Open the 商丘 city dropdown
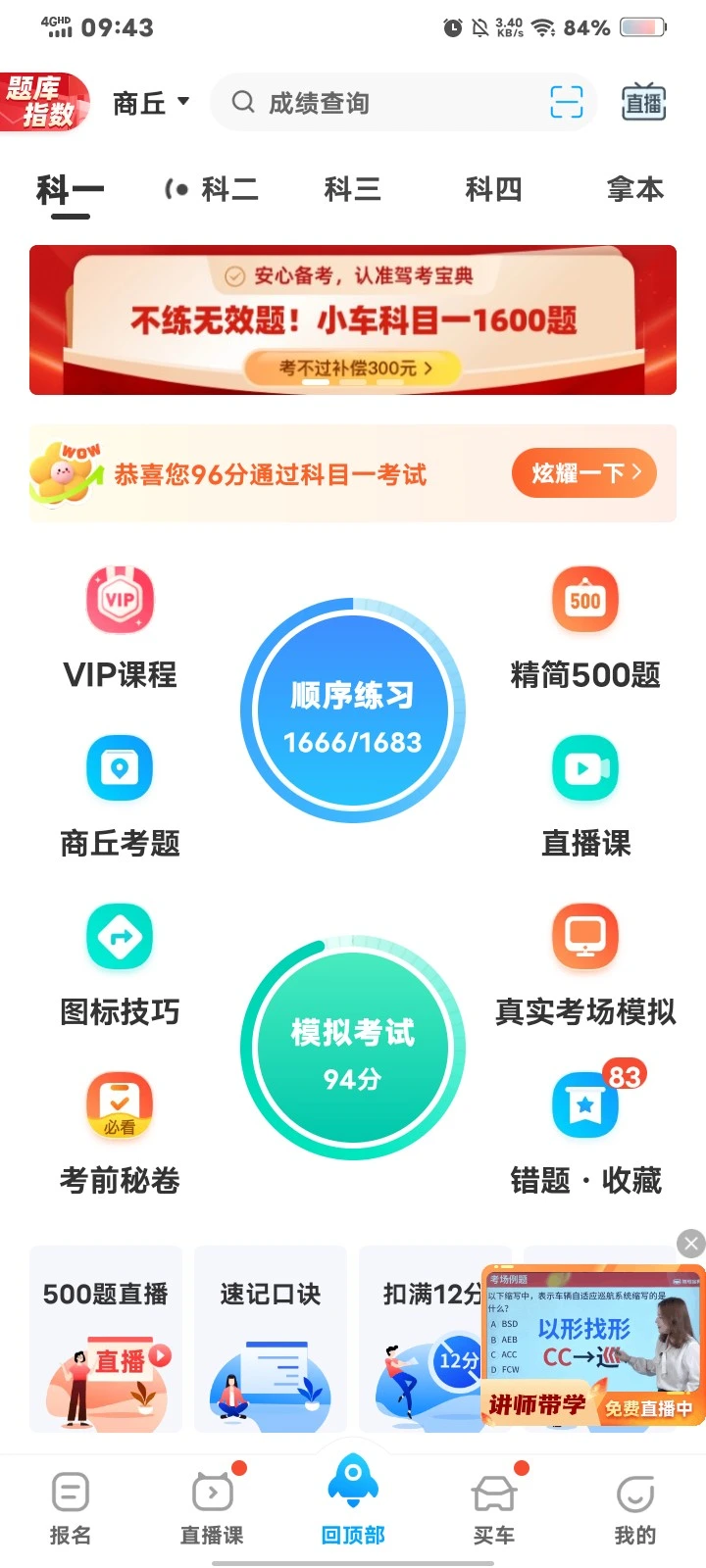Screen dimensions: 706x1568 click(x=150, y=103)
